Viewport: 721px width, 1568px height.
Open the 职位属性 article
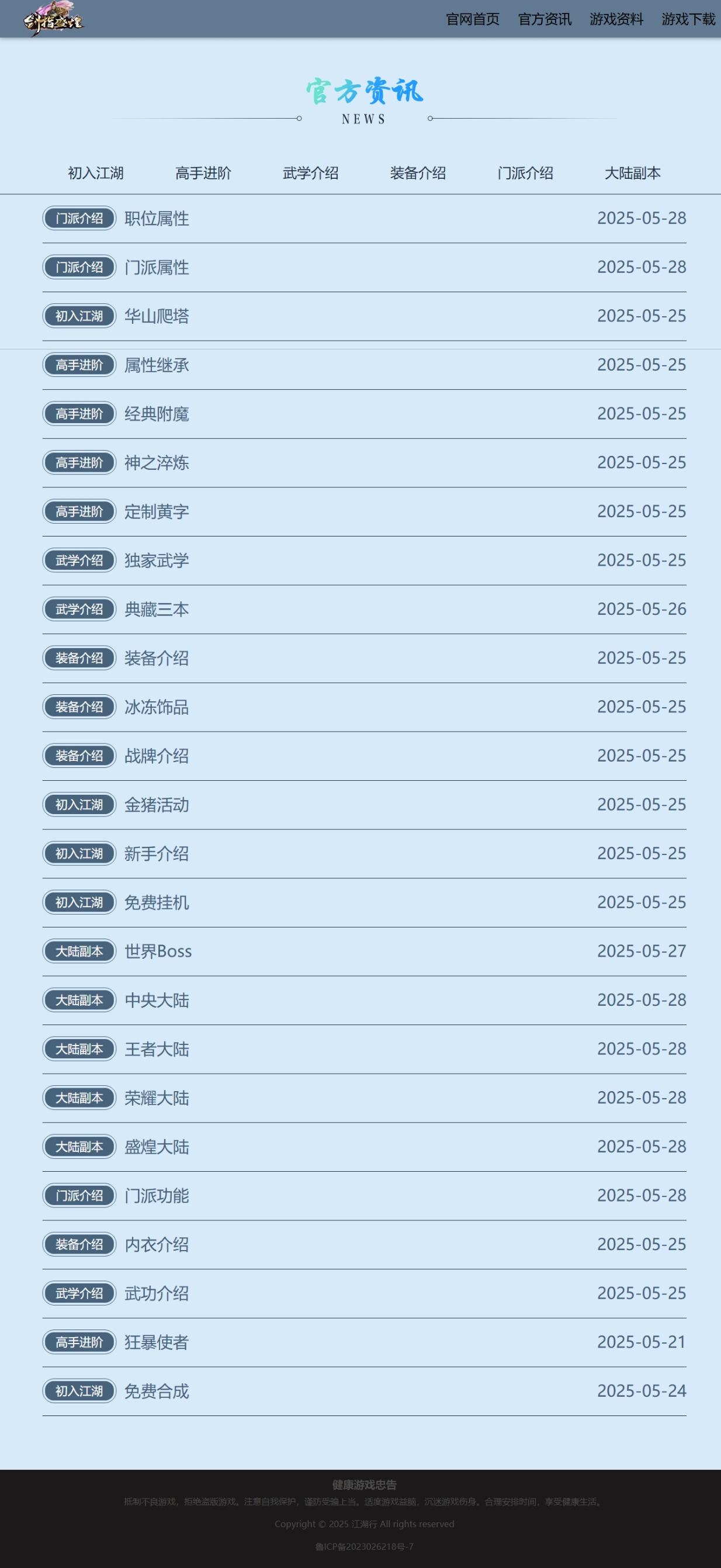[157, 219]
